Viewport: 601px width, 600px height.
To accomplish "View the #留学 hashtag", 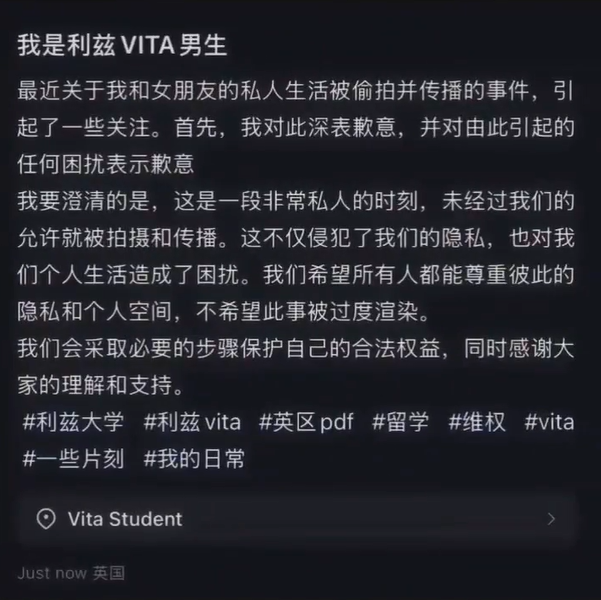I will pyautogui.click(x=400, y=422).
